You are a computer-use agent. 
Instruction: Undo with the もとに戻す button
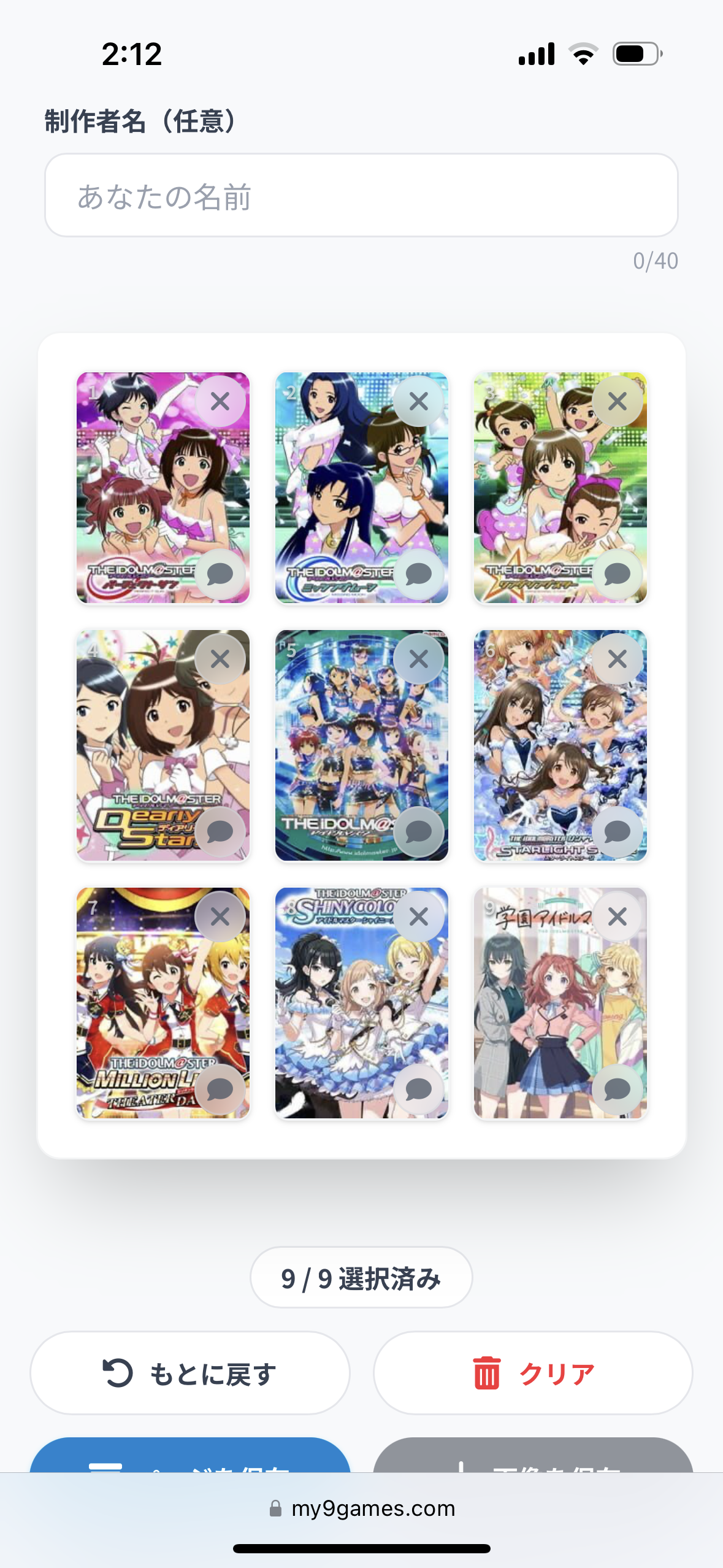(190, 1373)
